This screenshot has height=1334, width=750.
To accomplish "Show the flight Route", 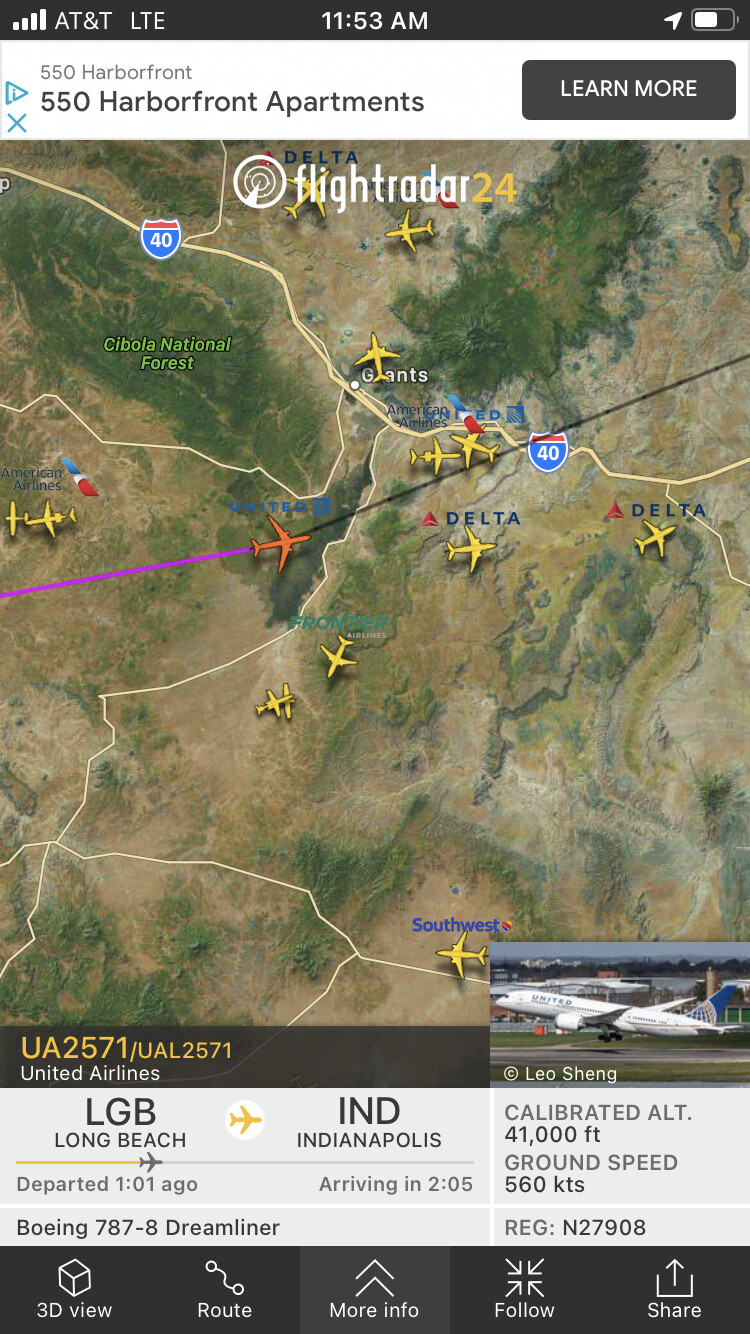I will (224, 1289).
